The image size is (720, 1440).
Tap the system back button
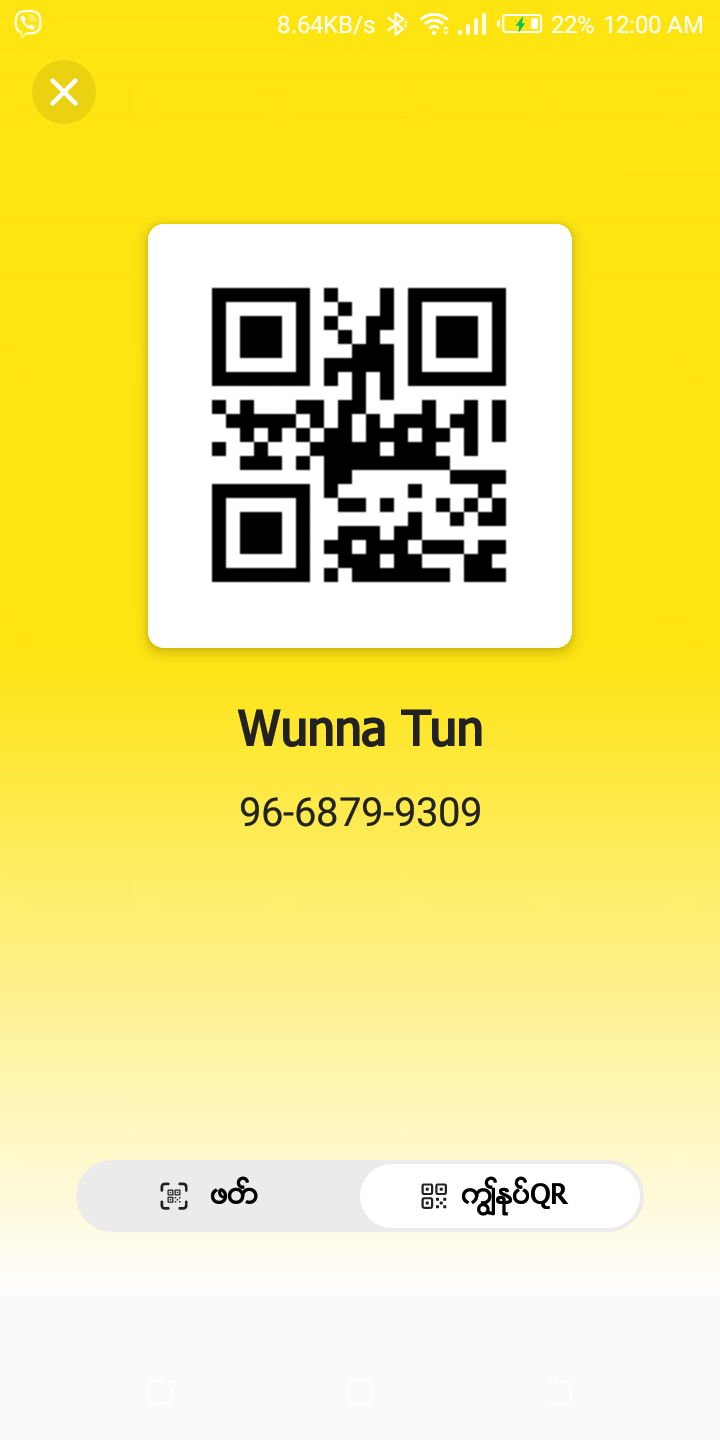(560, 1391)
